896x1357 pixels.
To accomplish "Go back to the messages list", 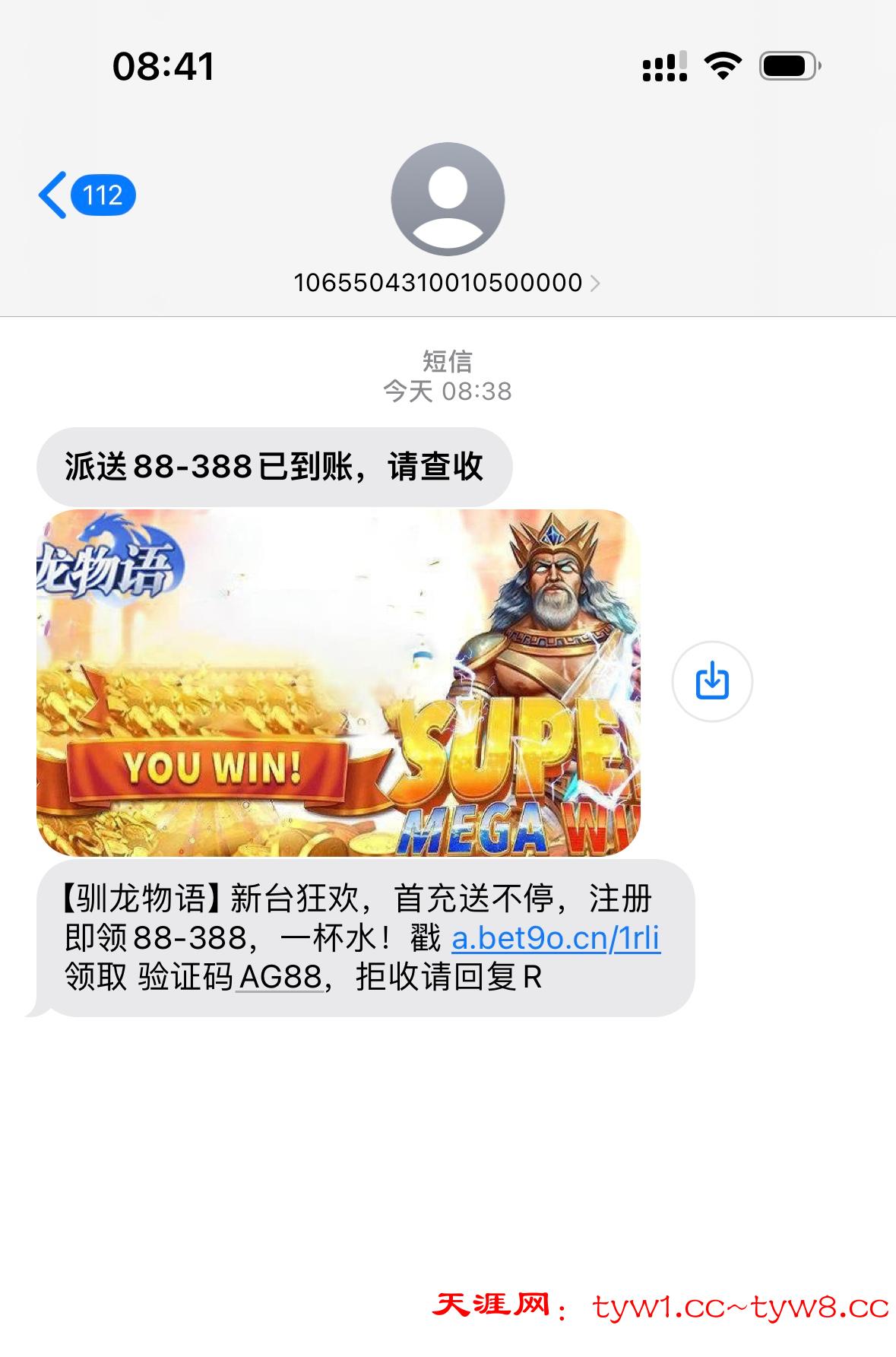I will point(85,196).
